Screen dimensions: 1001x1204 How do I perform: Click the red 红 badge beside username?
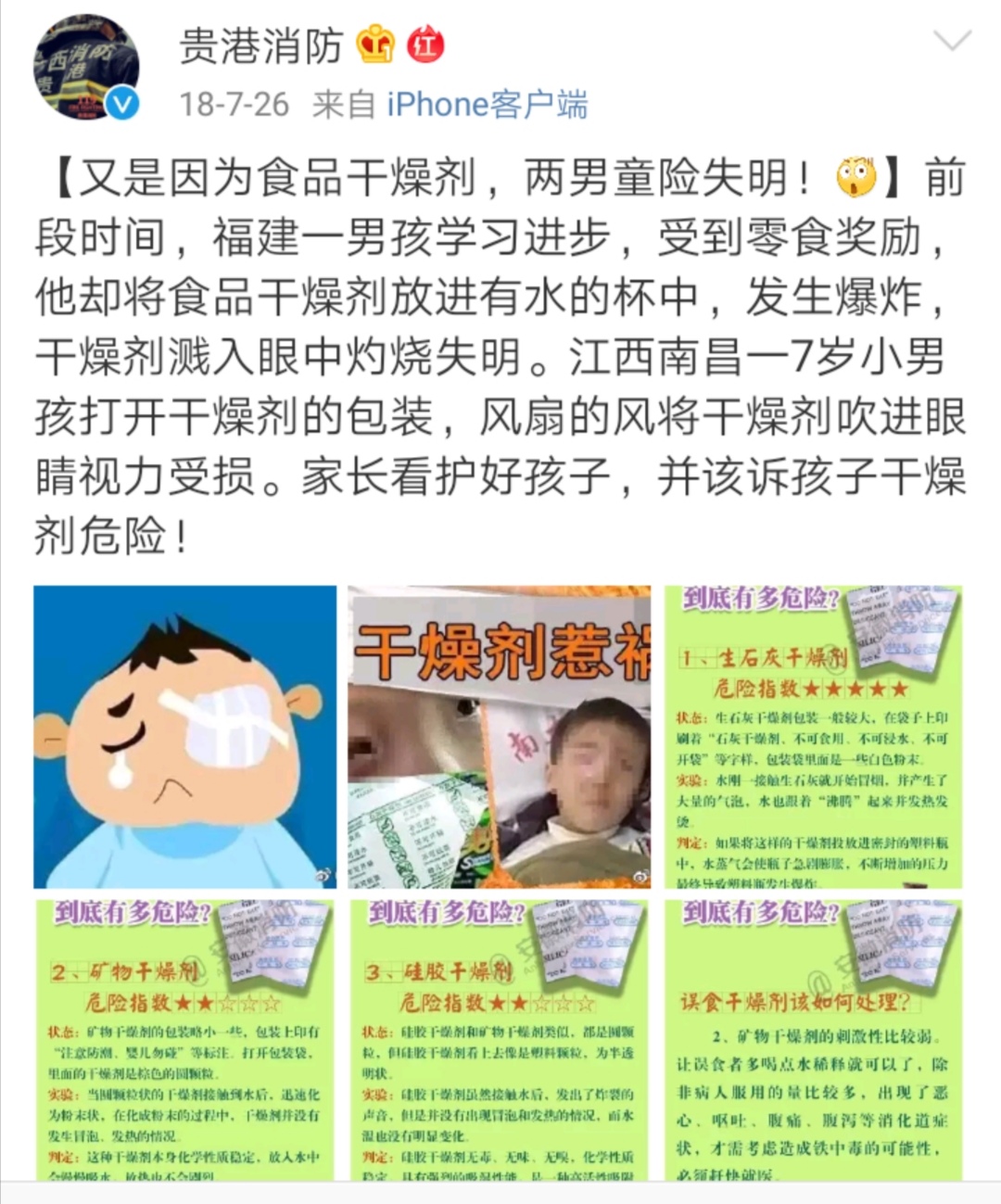pyautogui.click(x=424, y=42)
